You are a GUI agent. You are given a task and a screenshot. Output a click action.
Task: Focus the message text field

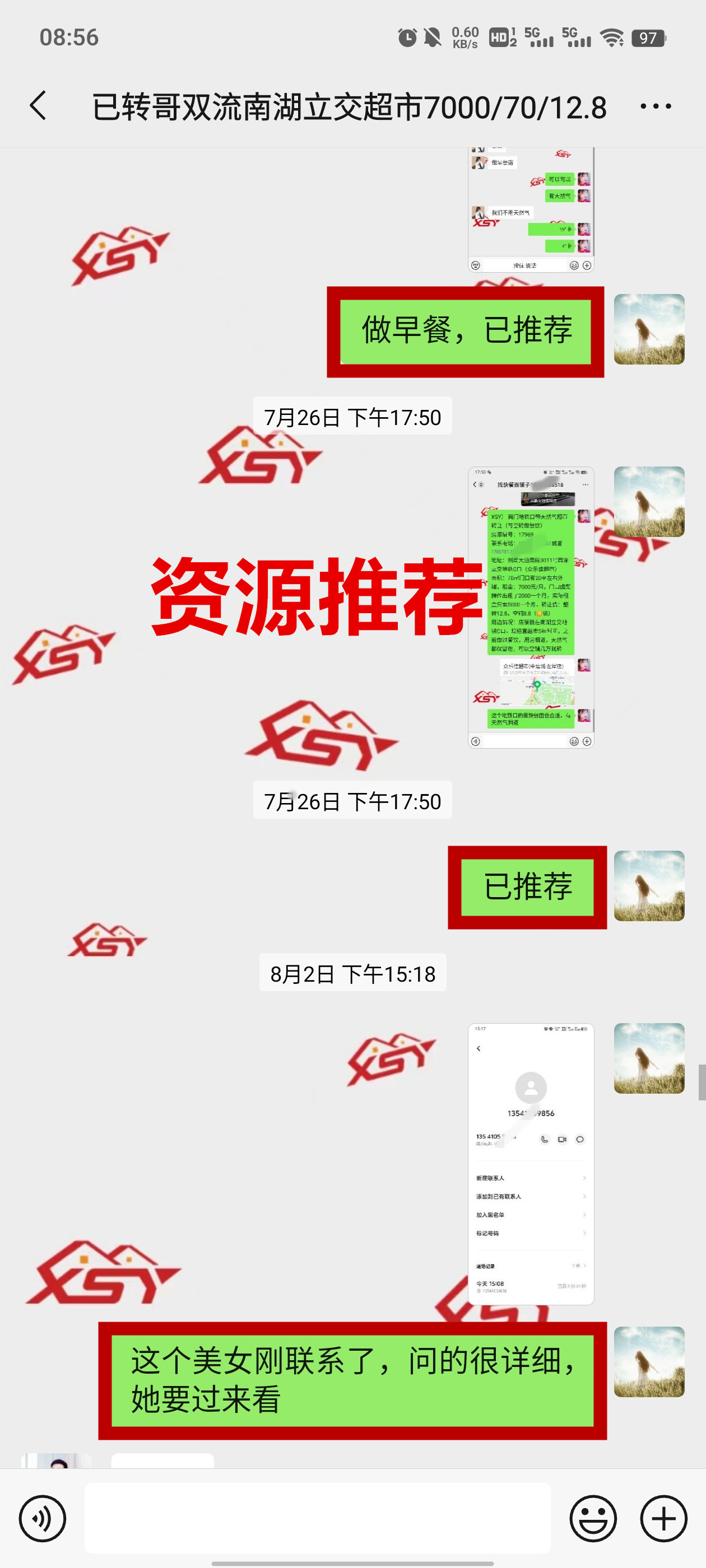point(317,1518)
